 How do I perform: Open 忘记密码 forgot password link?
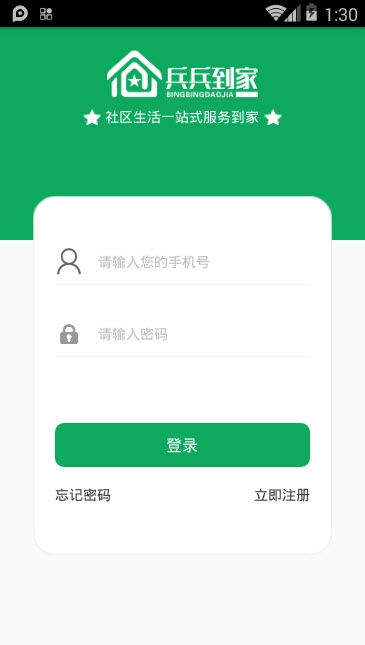[83, 495]
